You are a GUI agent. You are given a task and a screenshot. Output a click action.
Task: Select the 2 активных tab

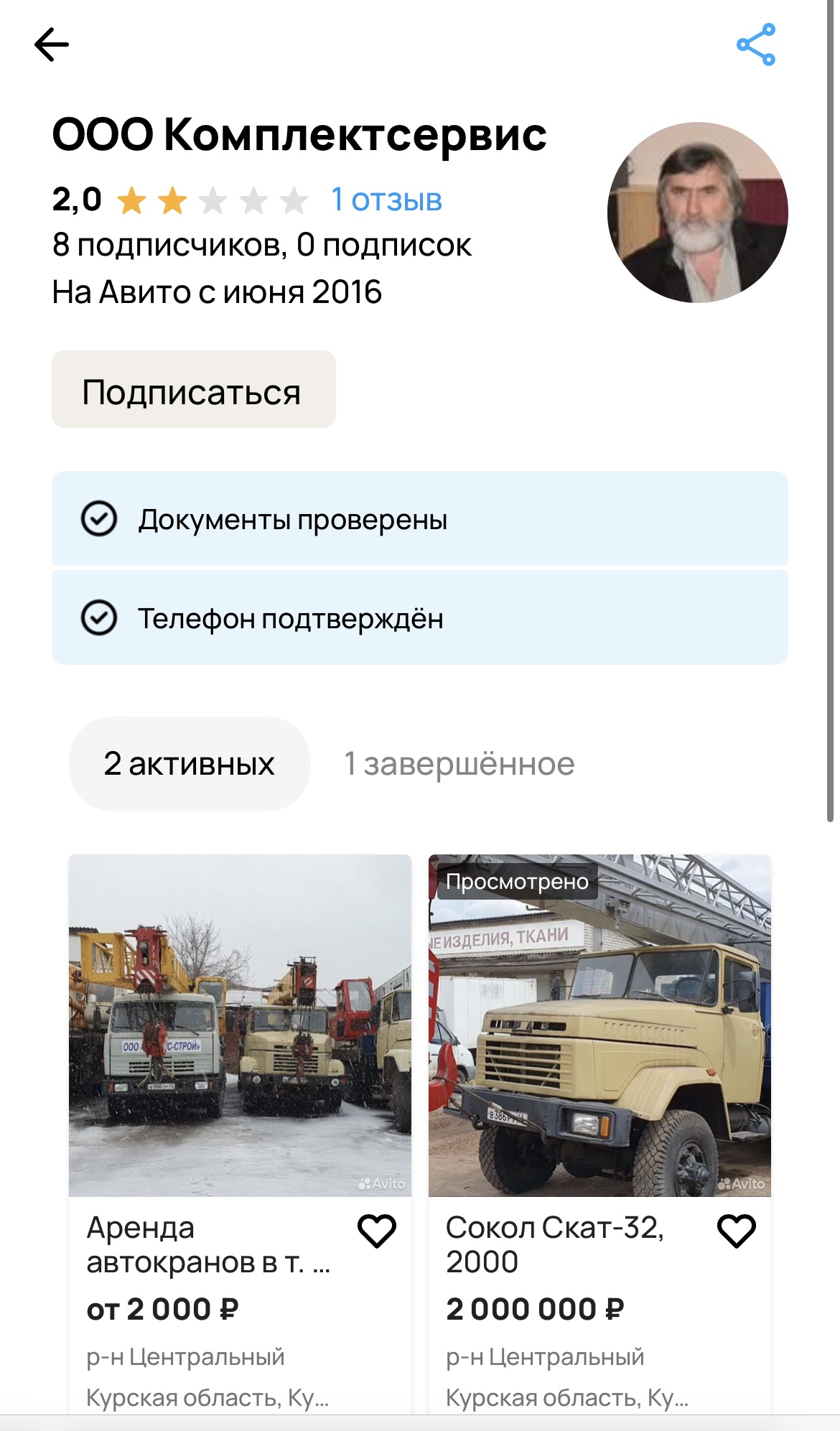tap(190, 763)
